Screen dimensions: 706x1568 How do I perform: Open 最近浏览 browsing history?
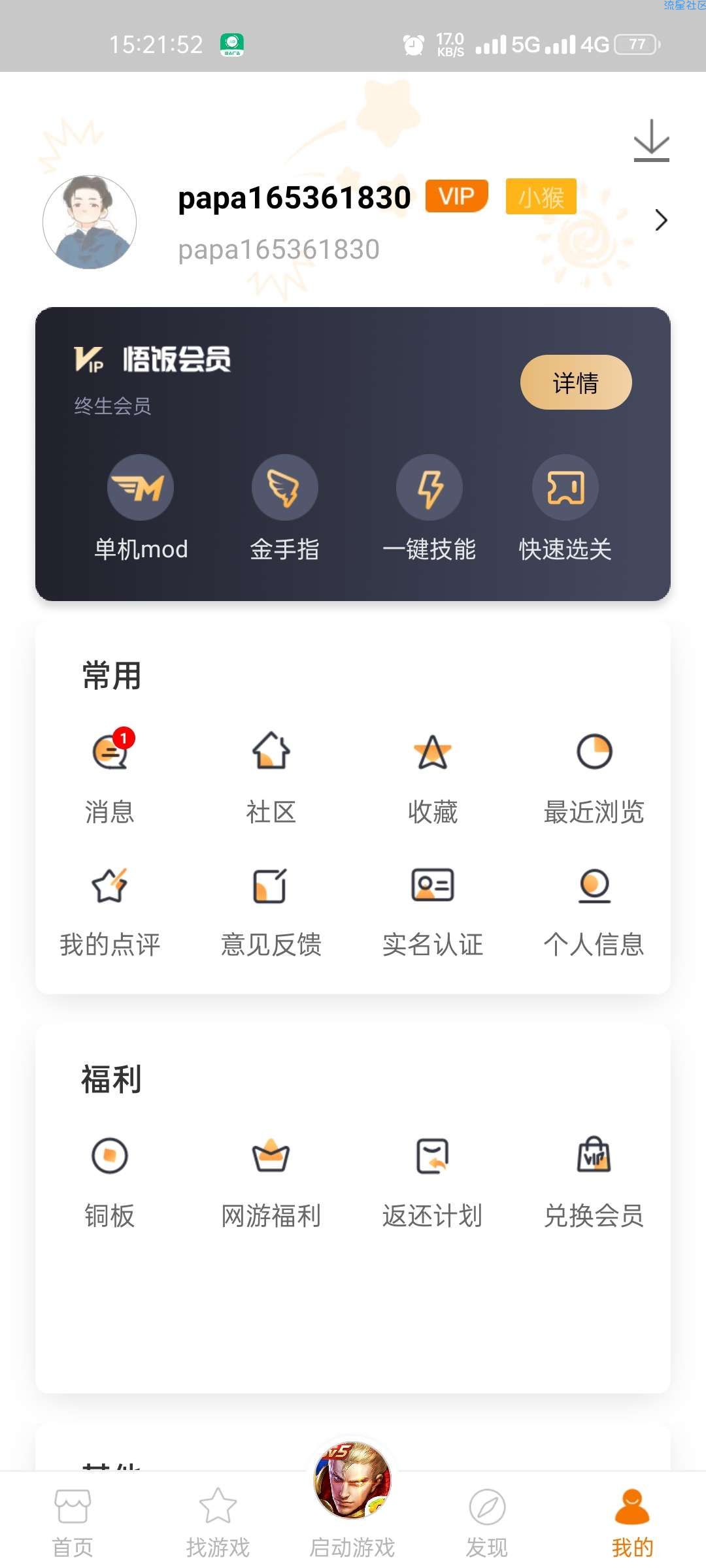click(x=594, y=776)
